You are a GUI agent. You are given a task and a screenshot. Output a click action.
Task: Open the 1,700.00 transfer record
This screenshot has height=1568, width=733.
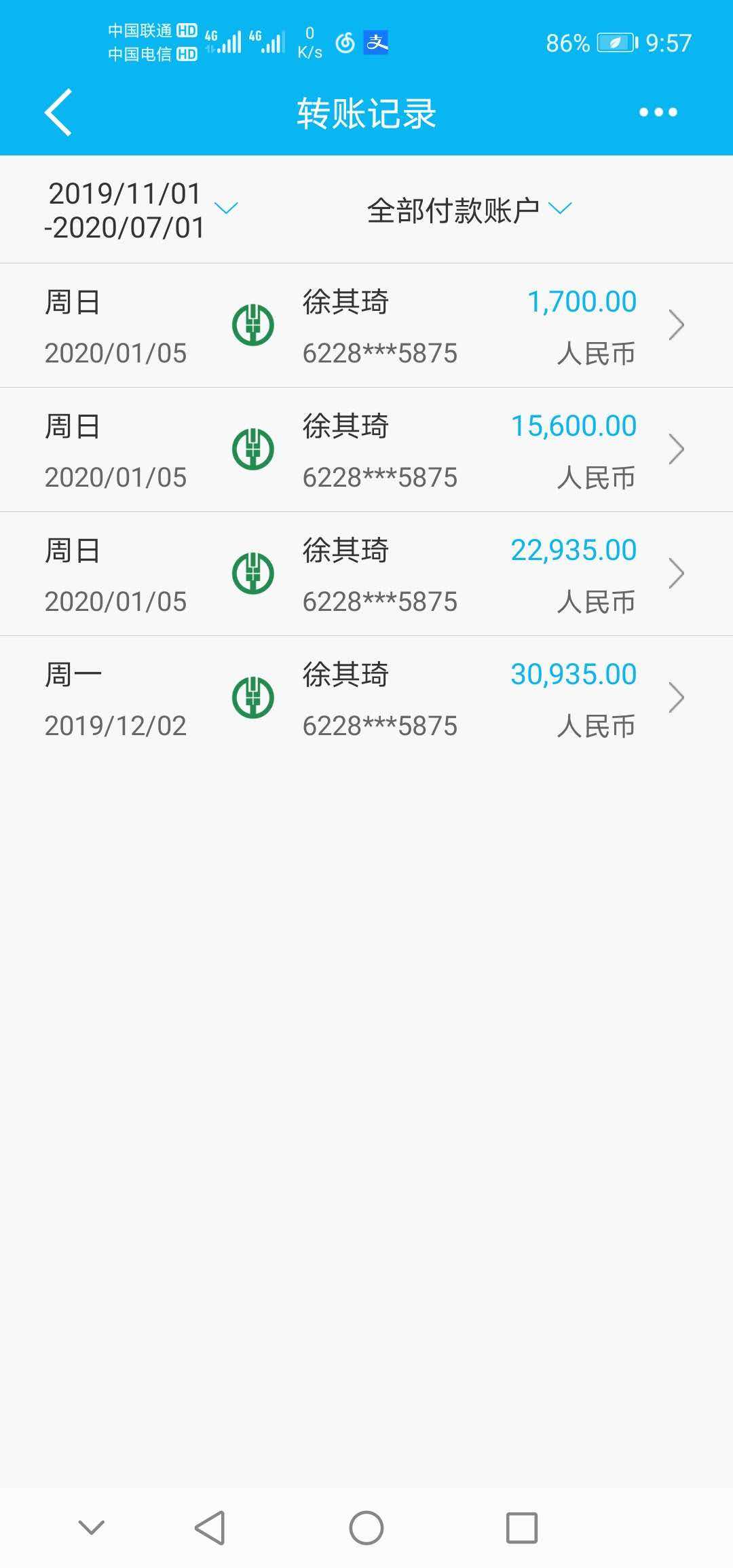tap(366, 326)
